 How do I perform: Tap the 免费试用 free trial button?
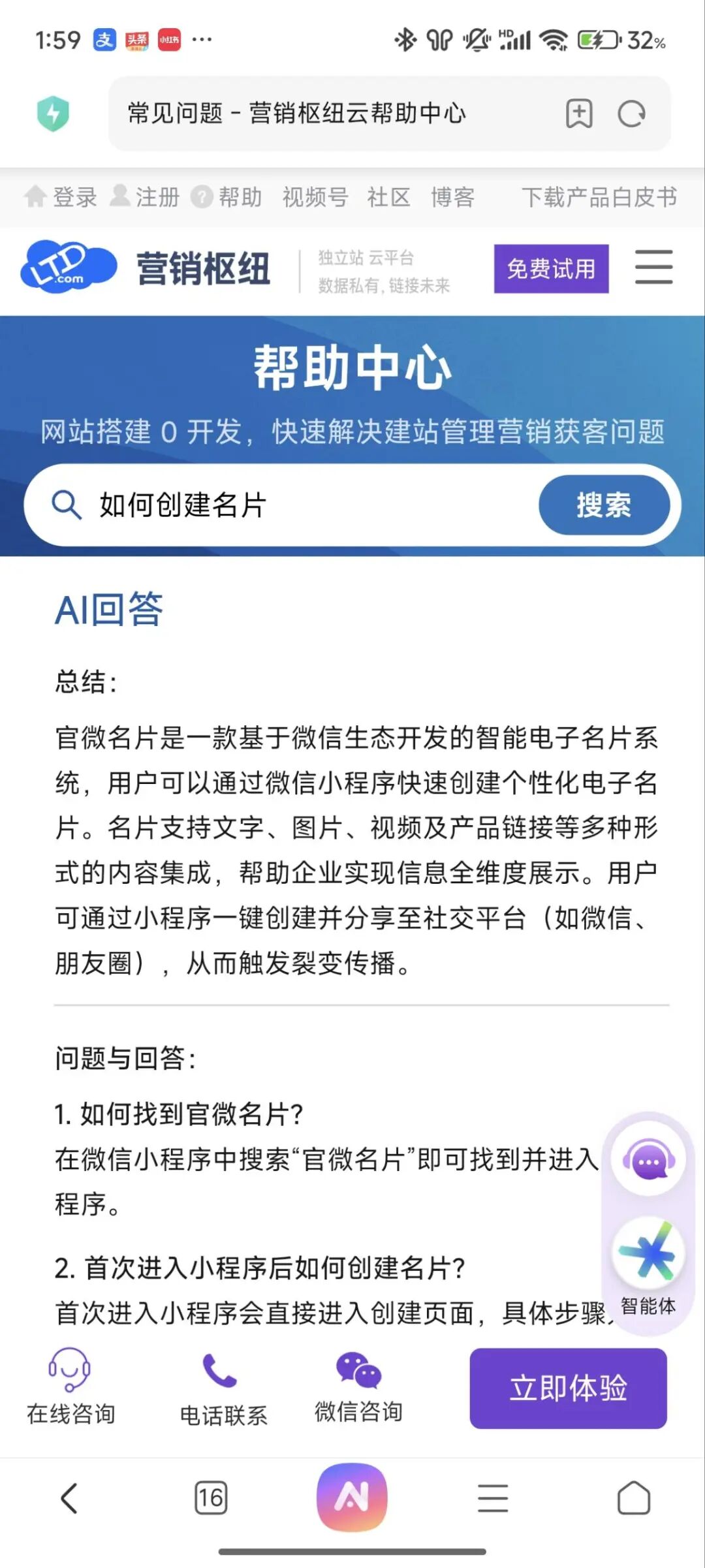click(x=551, y=268)
